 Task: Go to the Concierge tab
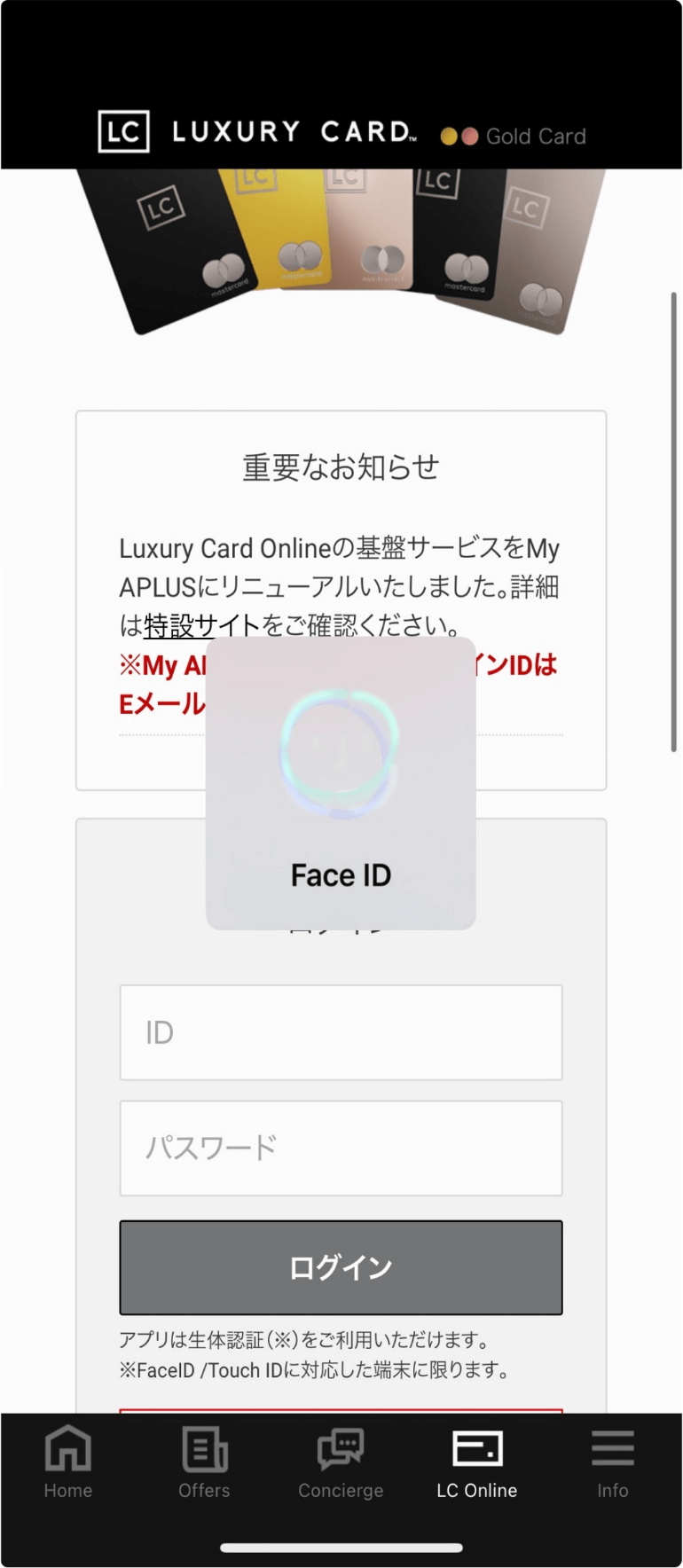341,1463
